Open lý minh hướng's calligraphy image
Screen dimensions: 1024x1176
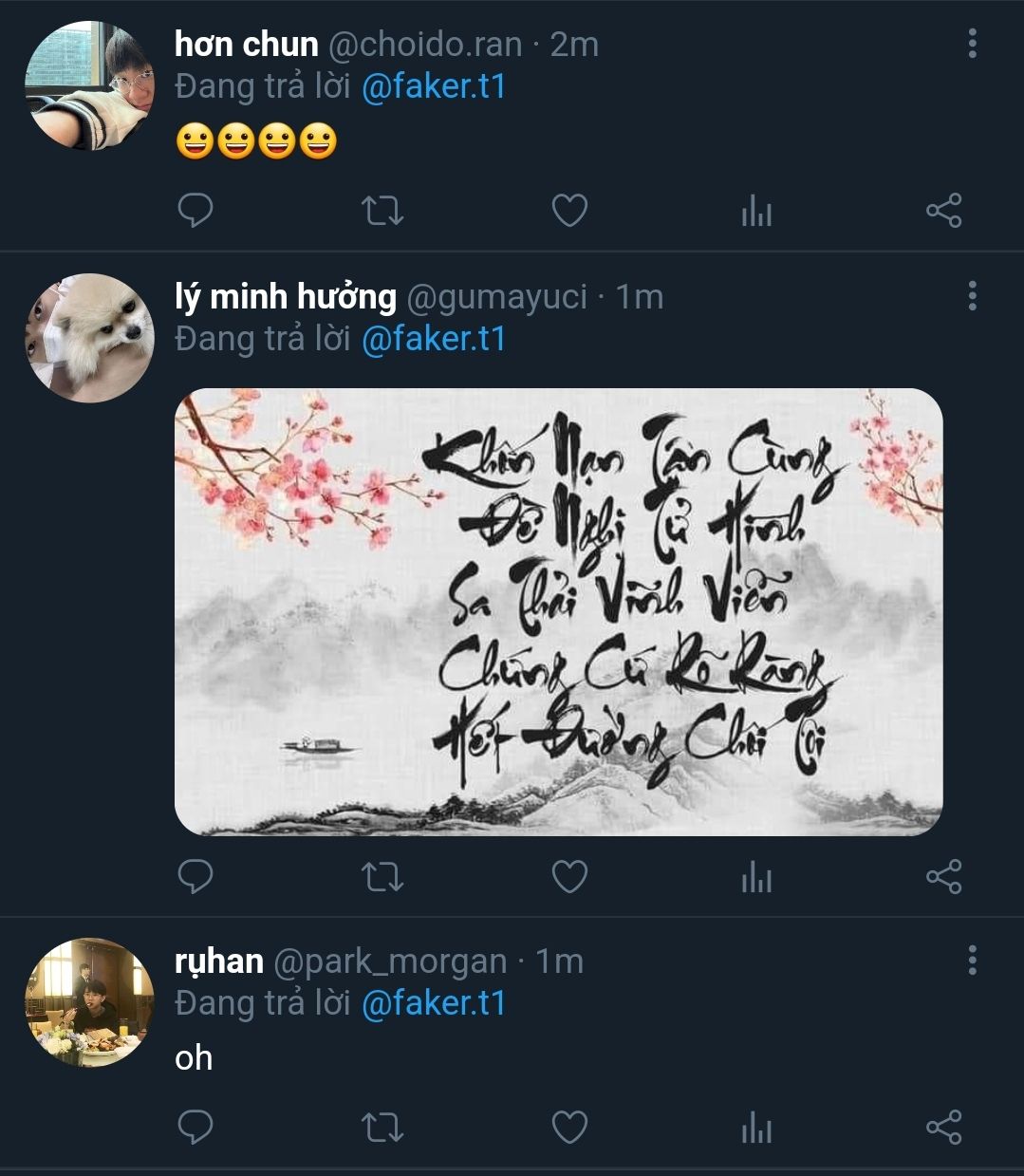(558, 611)
